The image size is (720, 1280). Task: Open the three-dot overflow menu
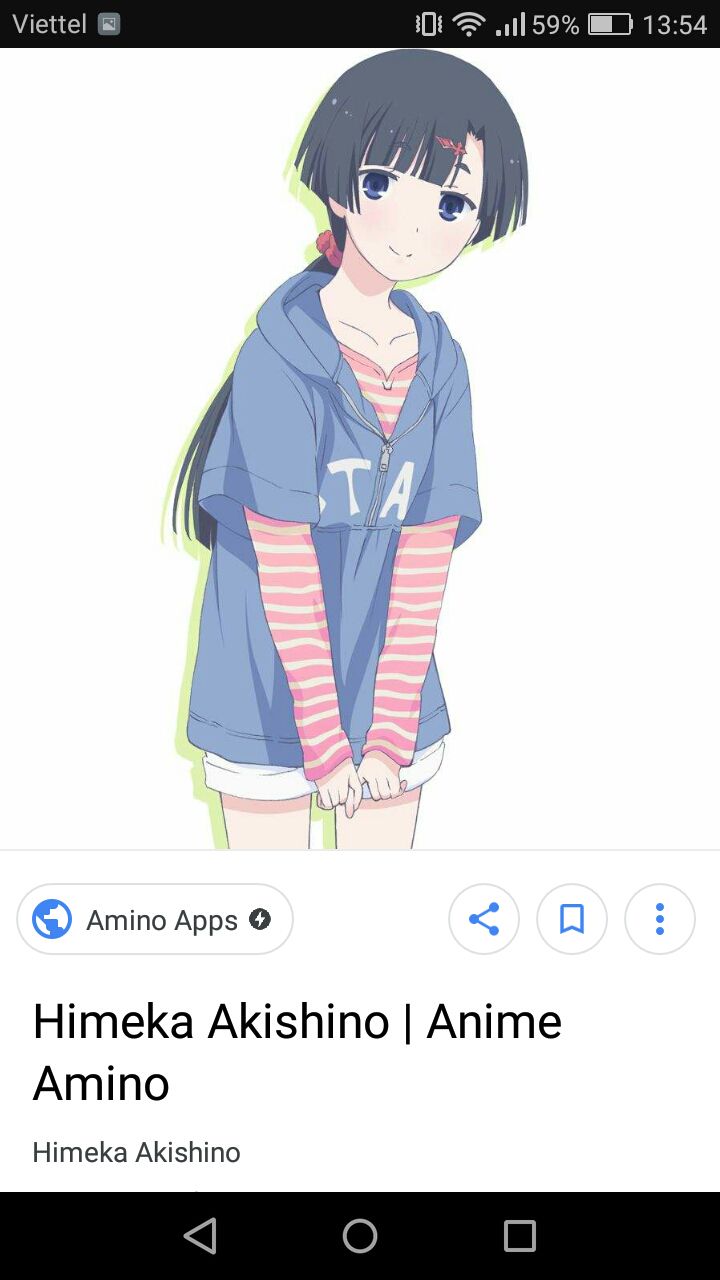(x=660, y=919)
